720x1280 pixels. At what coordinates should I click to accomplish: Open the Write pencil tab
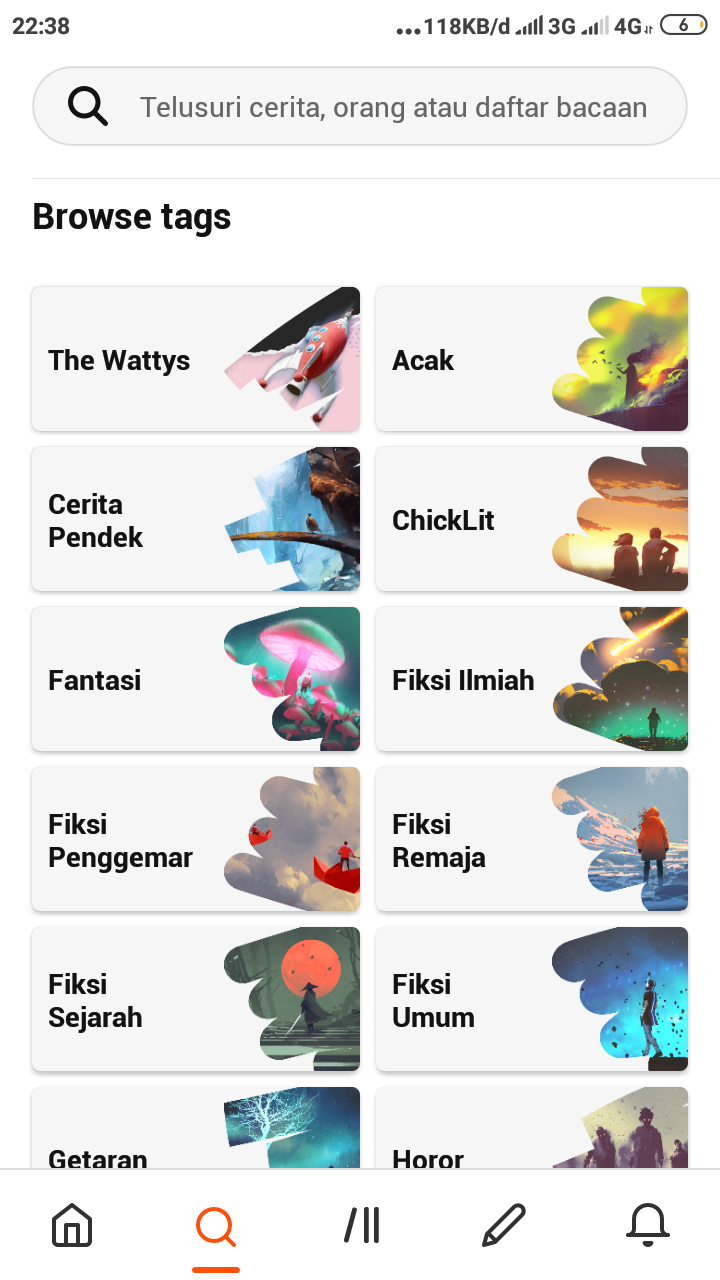[503, 1225]
